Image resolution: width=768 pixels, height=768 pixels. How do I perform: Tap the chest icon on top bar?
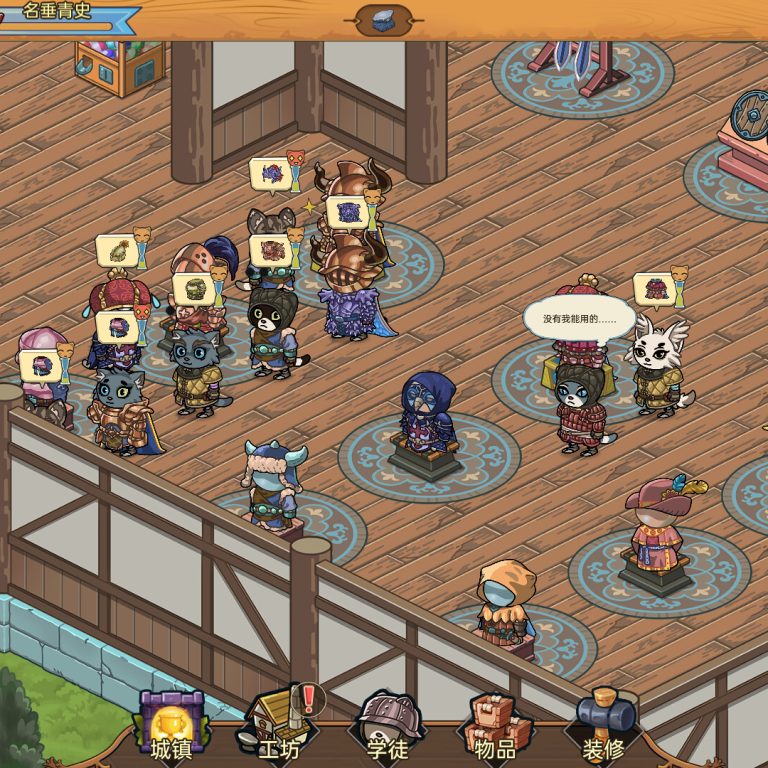pyautogui.click(x=383, y=19)
